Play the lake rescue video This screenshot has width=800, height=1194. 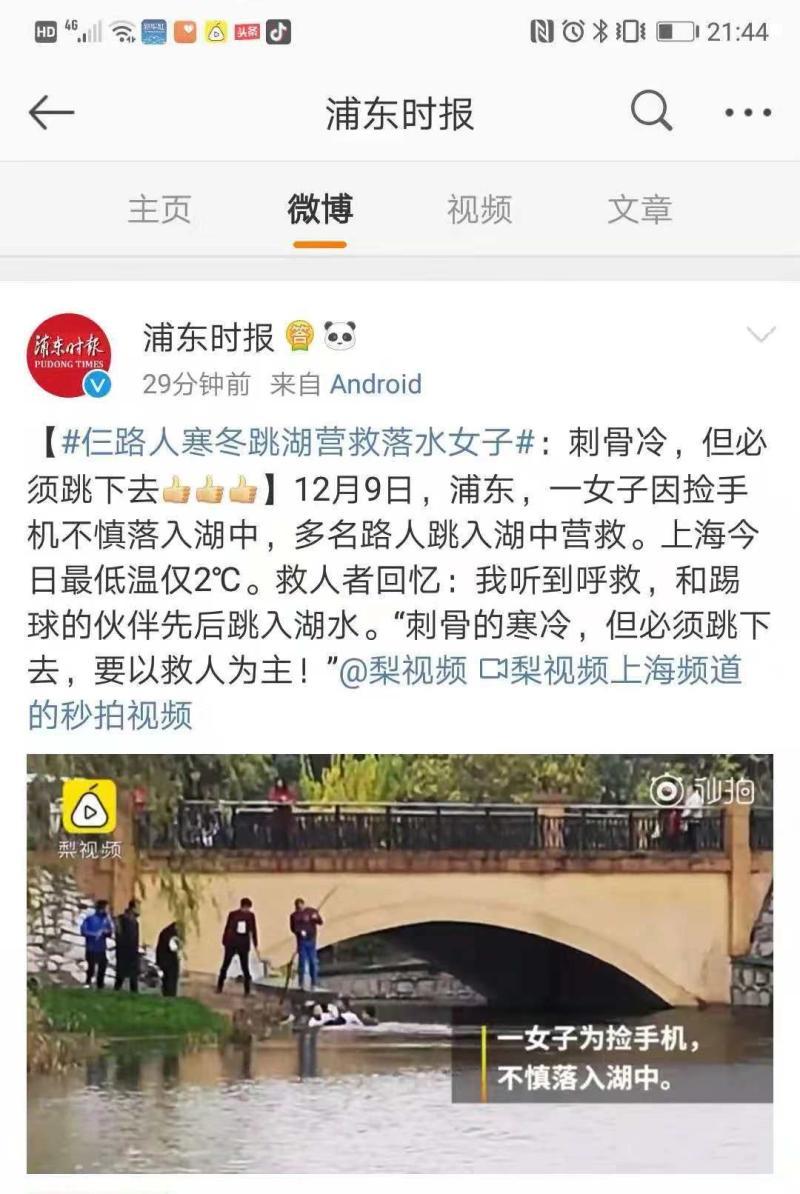coord(399,962)
